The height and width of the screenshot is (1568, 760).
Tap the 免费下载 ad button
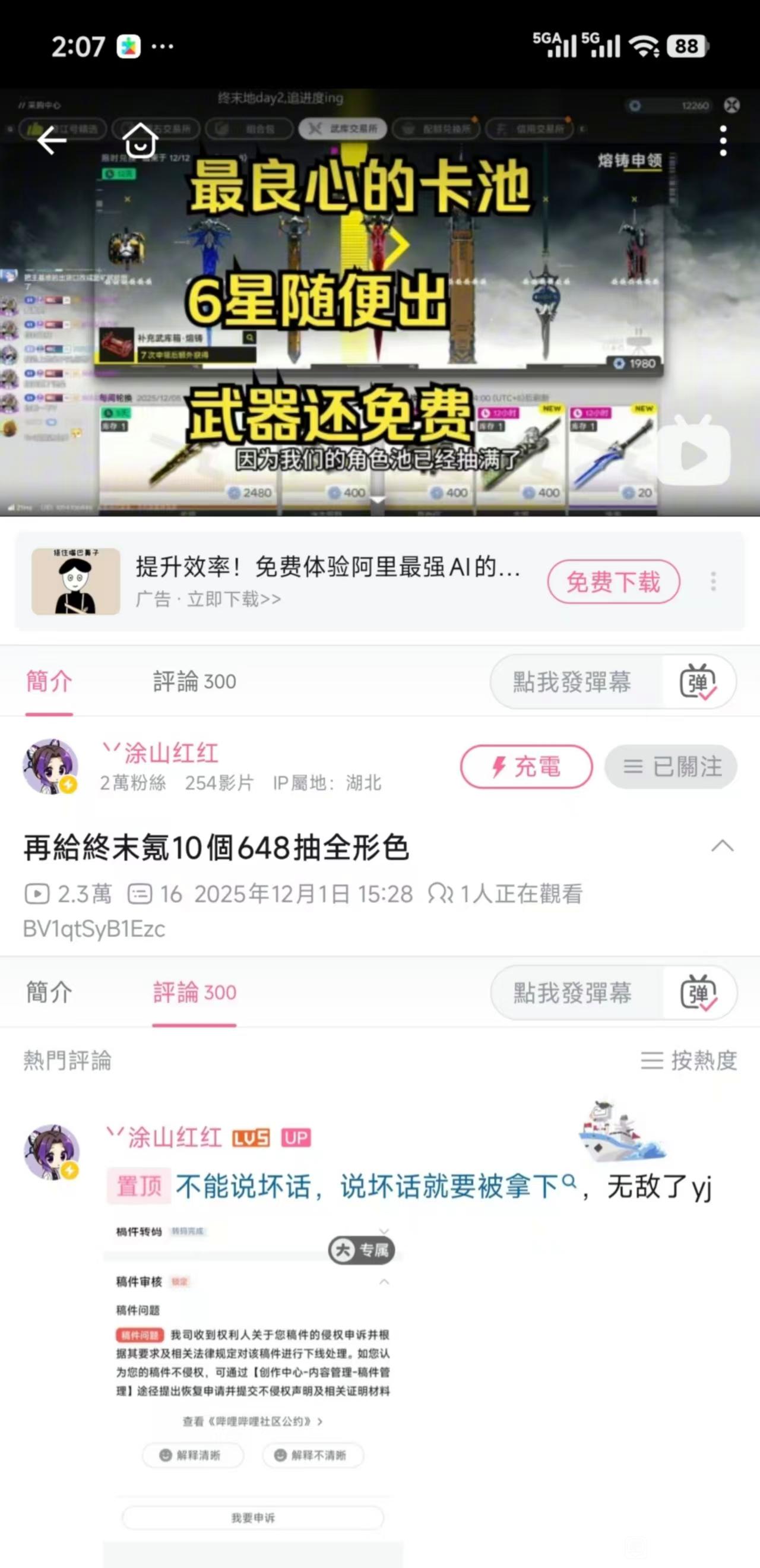tap(613, 582)
